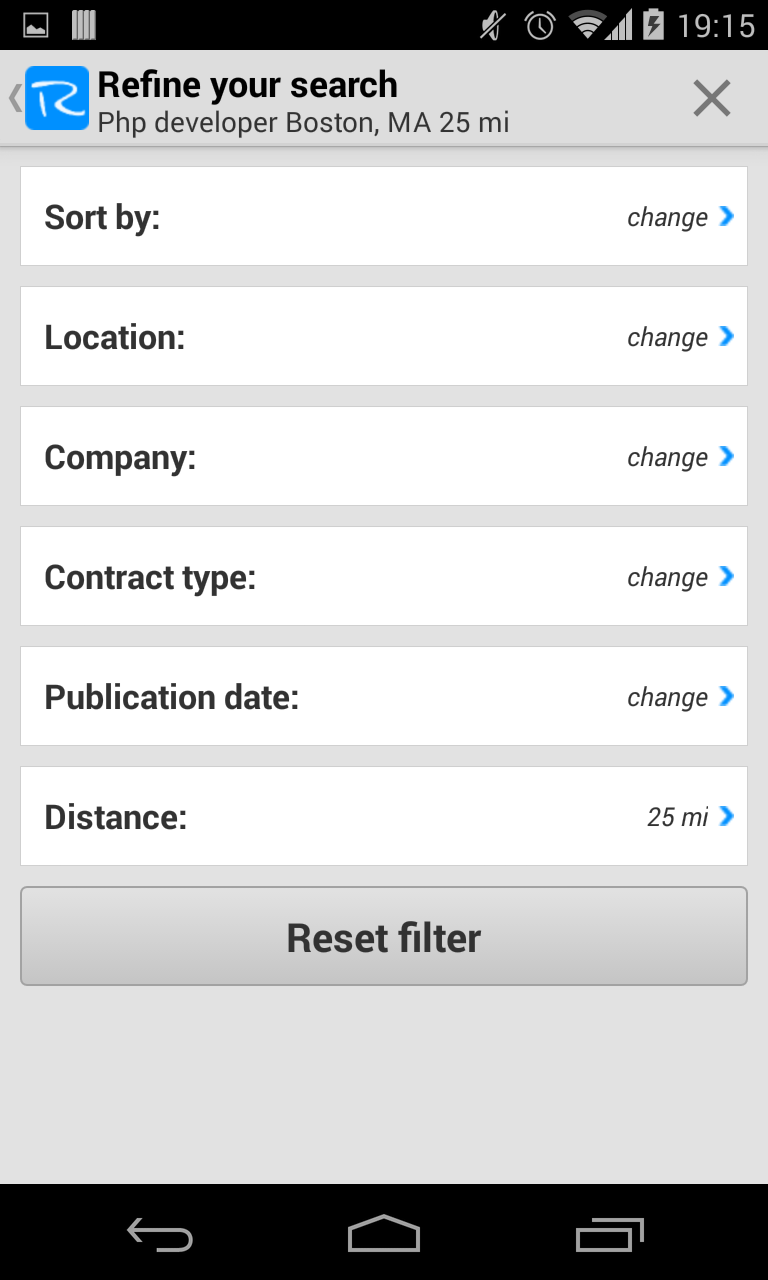Go to the home screen

click(383, 1234)
